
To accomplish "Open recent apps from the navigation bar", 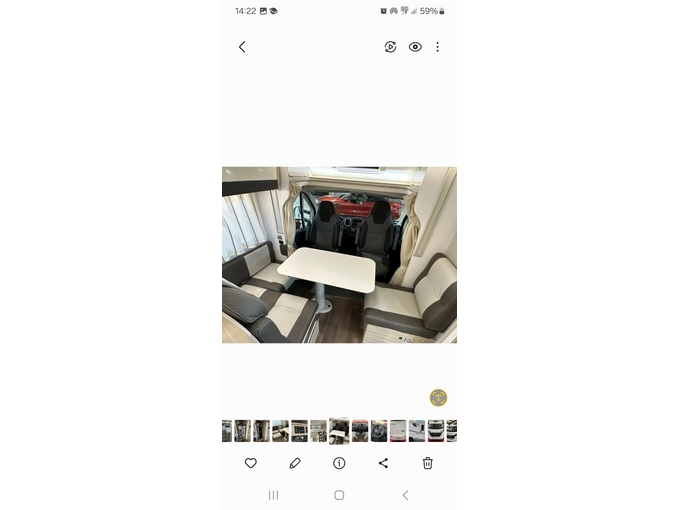I will tap(273, 495).
